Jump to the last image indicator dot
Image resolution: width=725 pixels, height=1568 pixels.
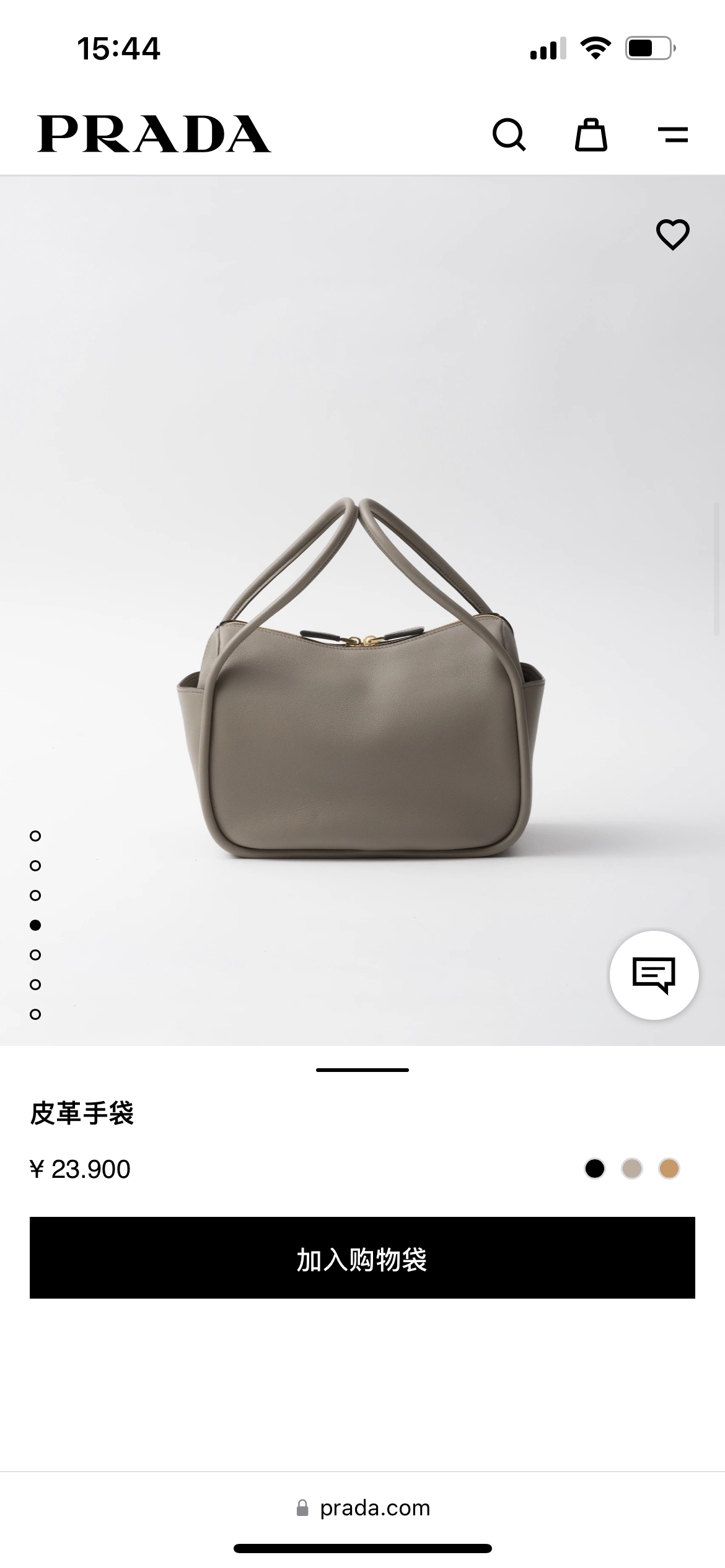click(x=35, y=1014)
